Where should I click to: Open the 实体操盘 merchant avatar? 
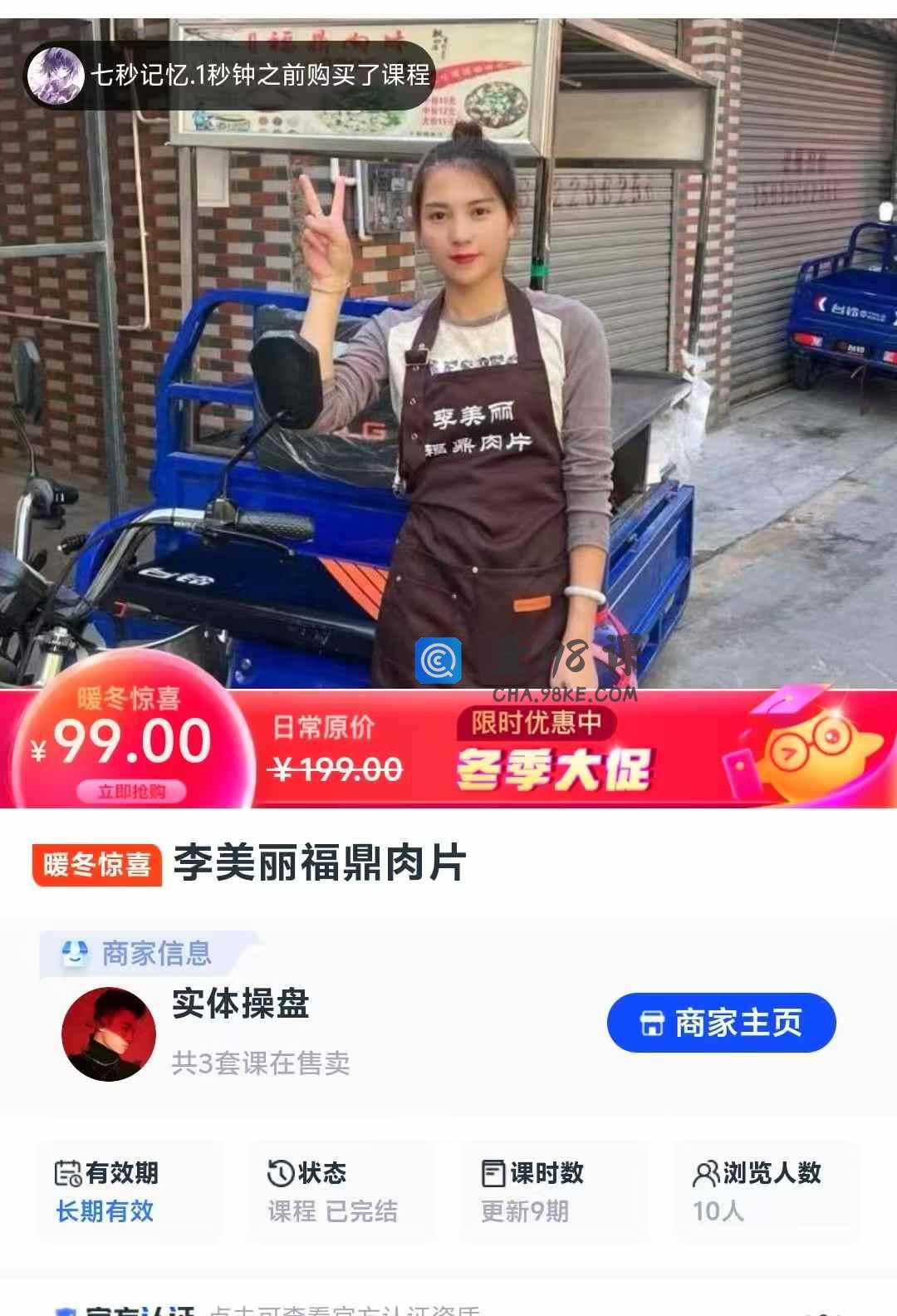(x=109, y=1034)
